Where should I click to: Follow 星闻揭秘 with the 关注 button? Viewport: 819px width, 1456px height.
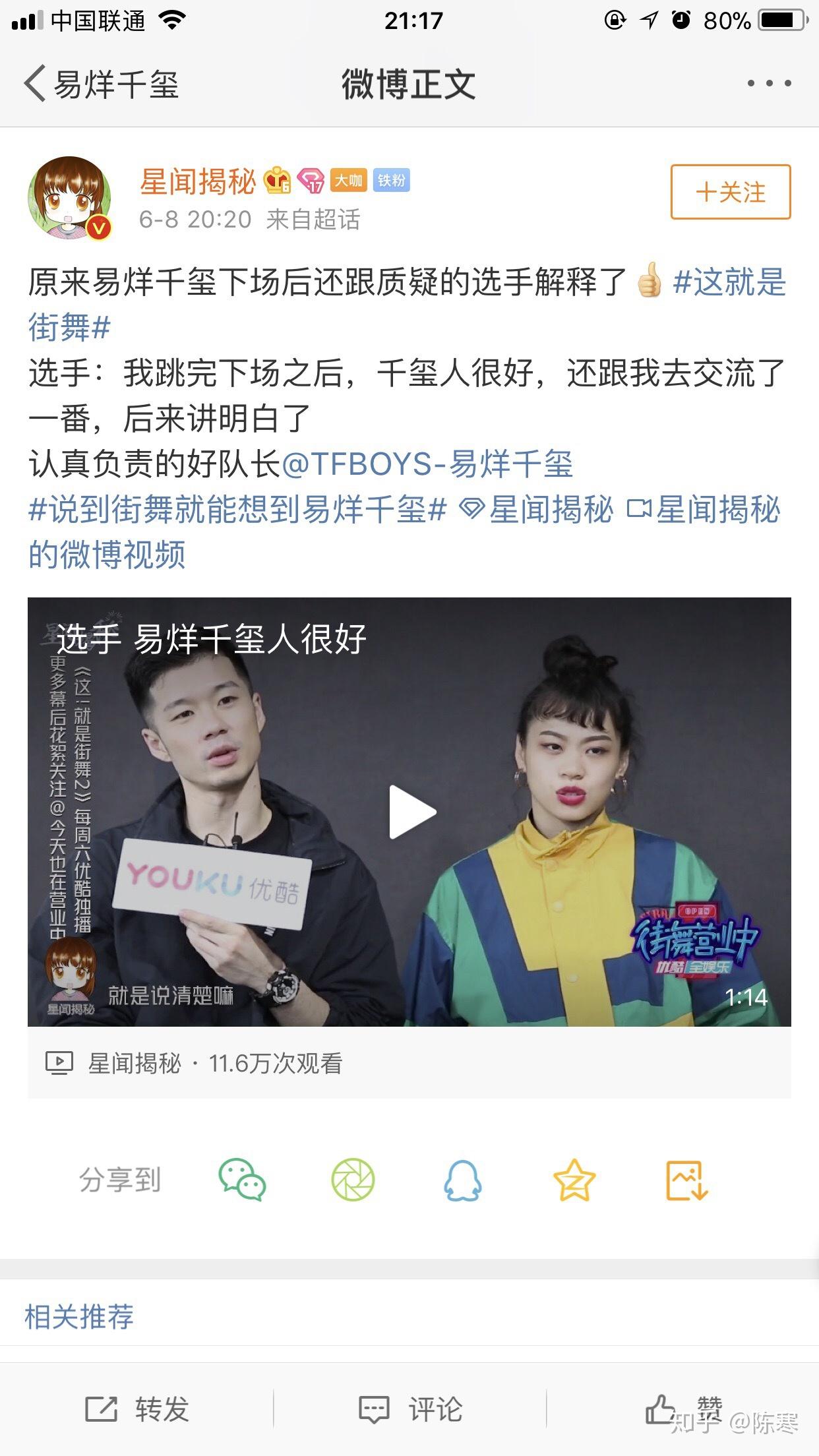(731, 192)
